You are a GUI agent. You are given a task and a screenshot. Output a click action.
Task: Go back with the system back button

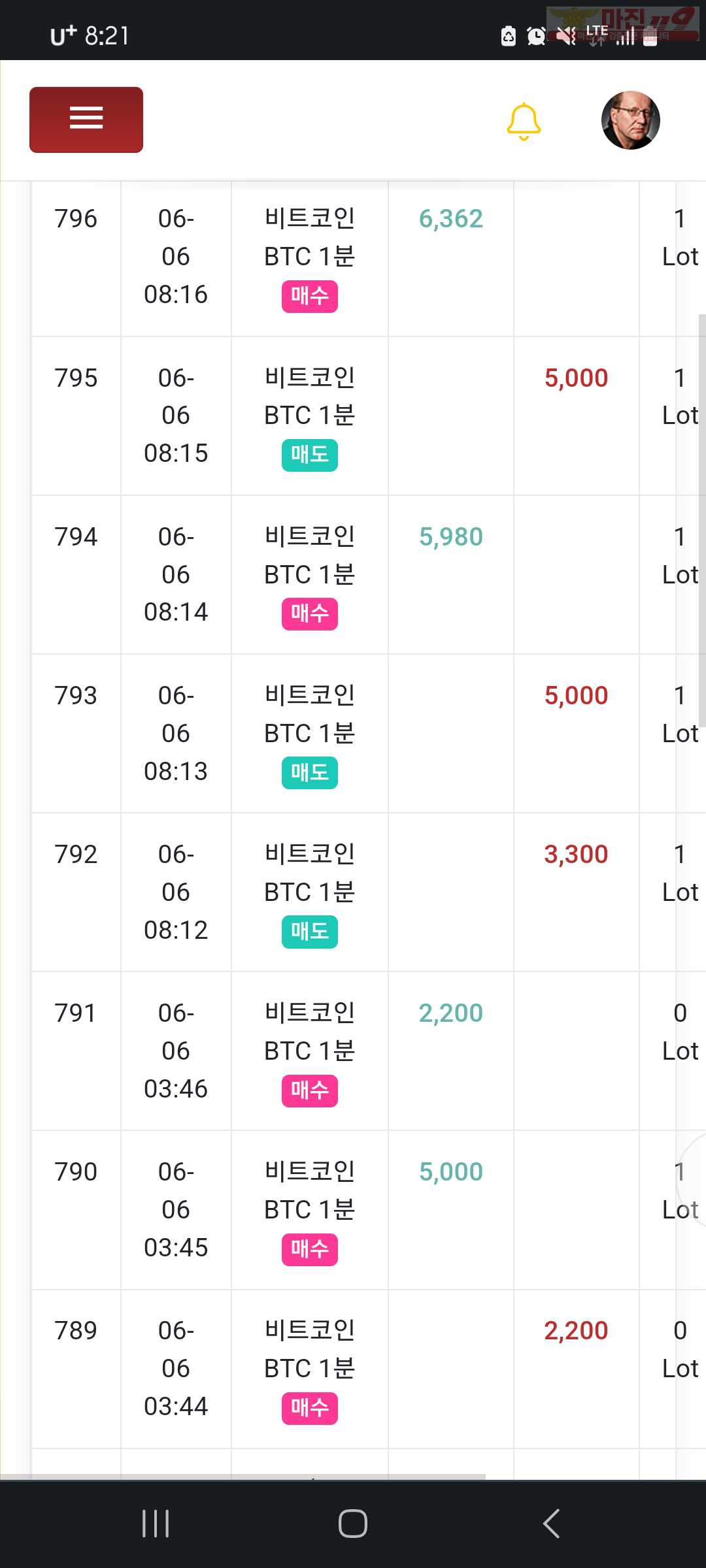551,1524
